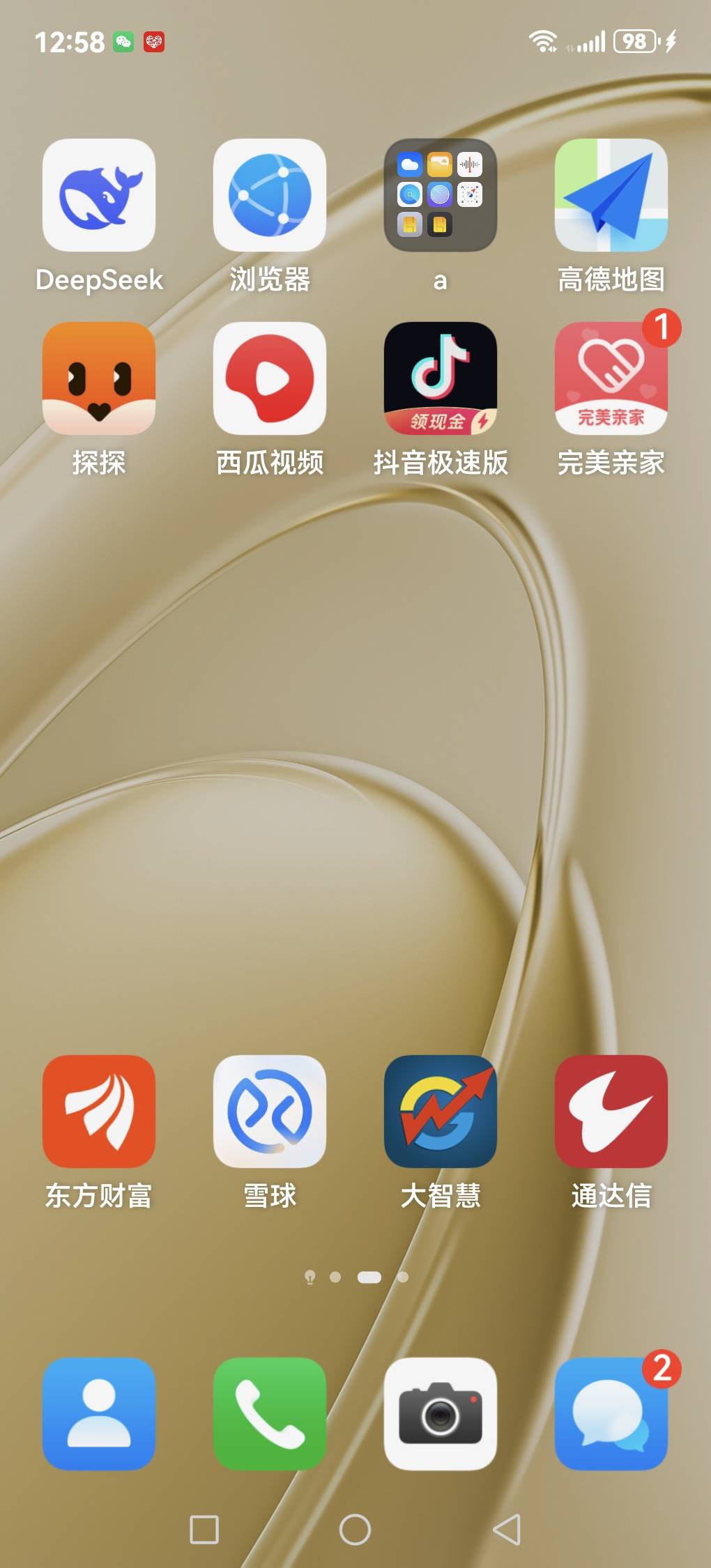Viewport: 711px width, 1568px height.
Task: Tap the system back triangle button
Action: click(507, 1530)
